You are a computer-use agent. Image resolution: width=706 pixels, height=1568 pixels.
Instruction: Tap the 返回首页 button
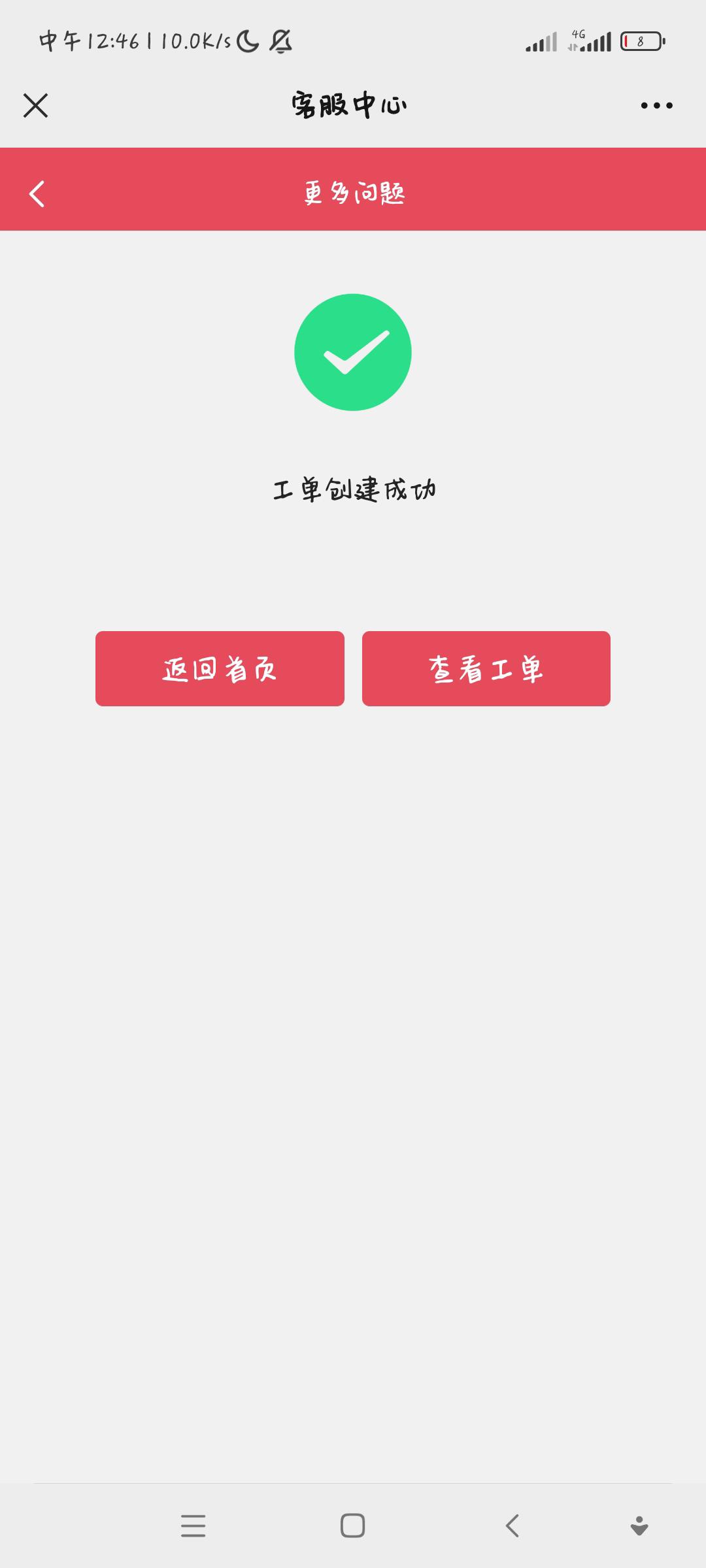click(x=220, y=668)
